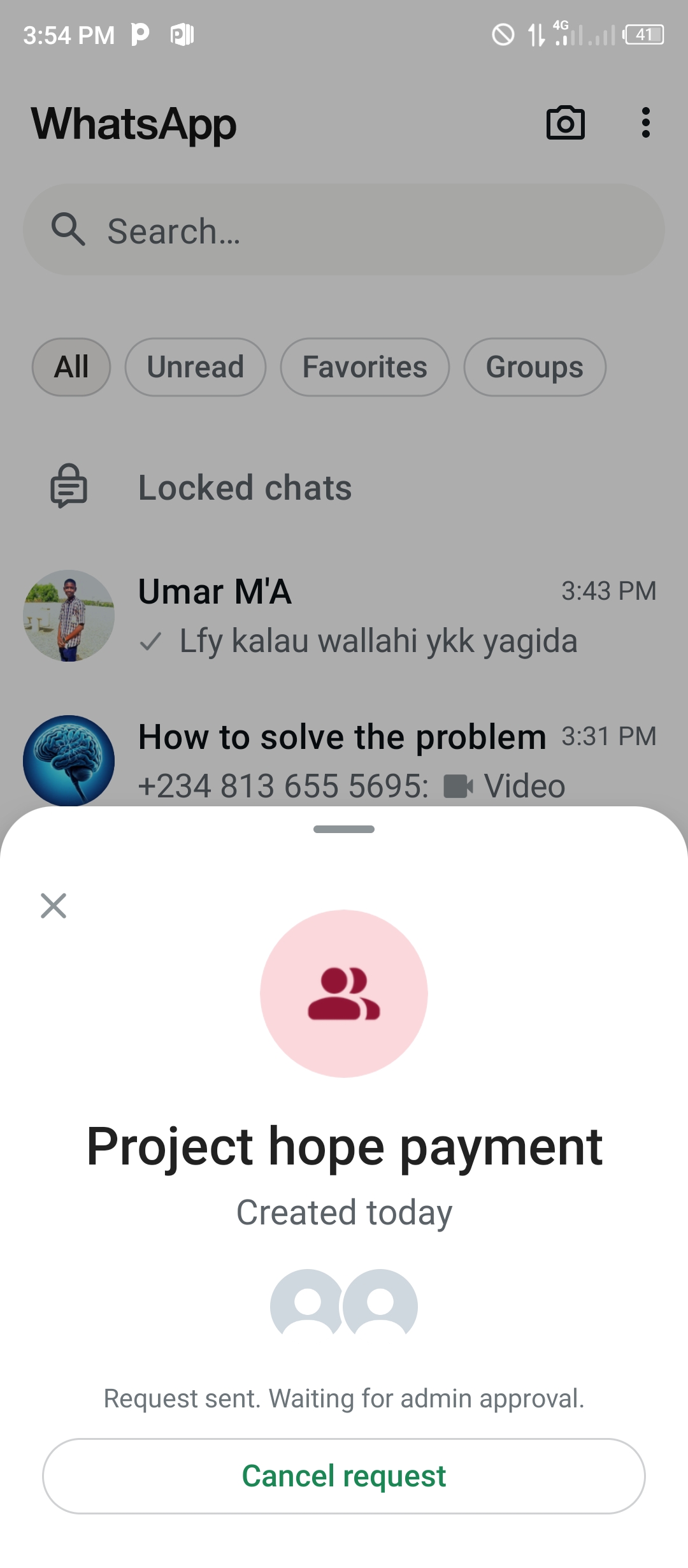This screenshot has width=688, height=1568.
Task: Open the three-dot overflow menu
Action: coord(645,123)
